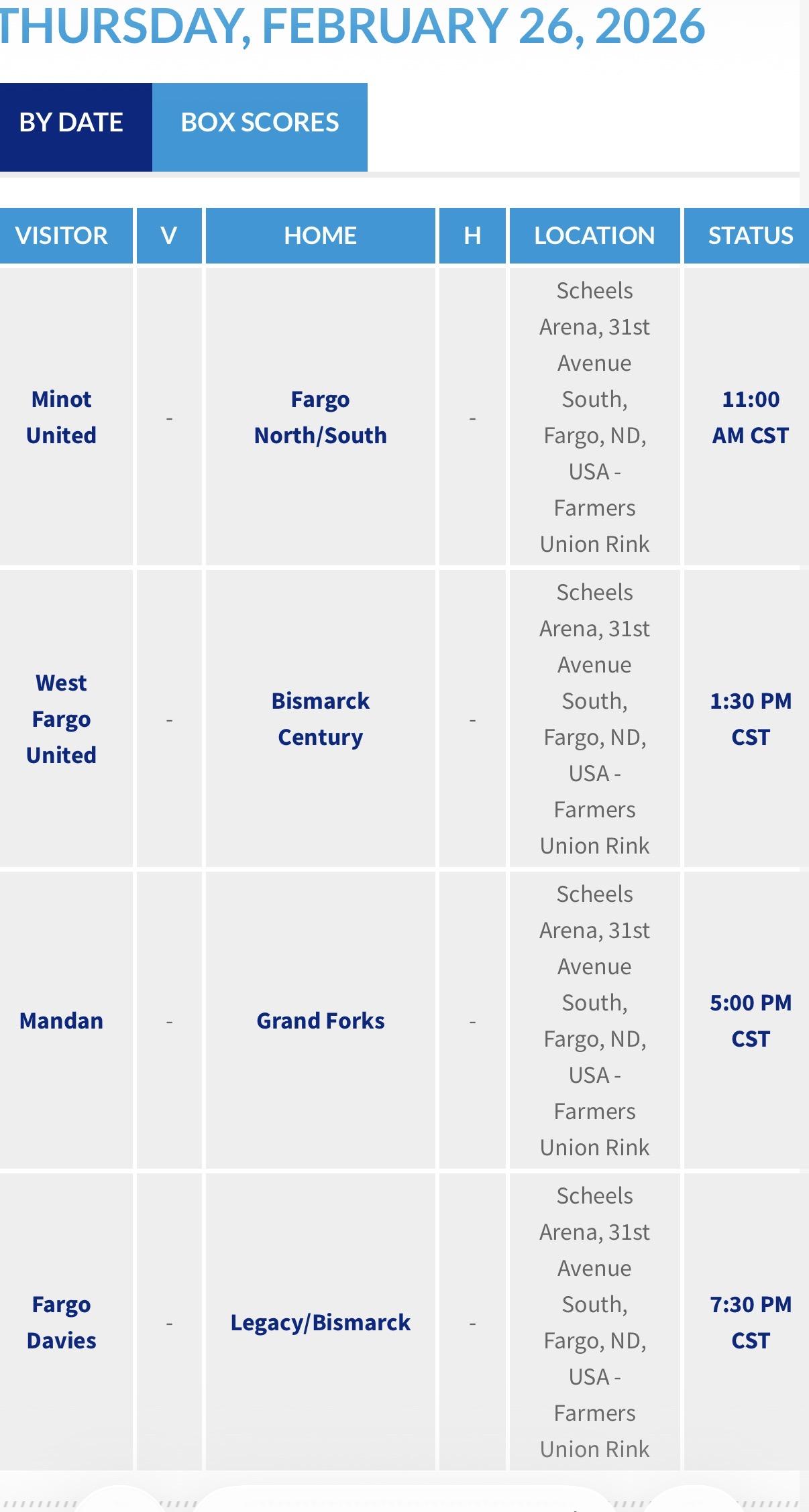The height and width of the screenshot is (1512, 809).
Task: Open Bismarck Century team page
Action: pyautogui.click(x=320, y=719)
